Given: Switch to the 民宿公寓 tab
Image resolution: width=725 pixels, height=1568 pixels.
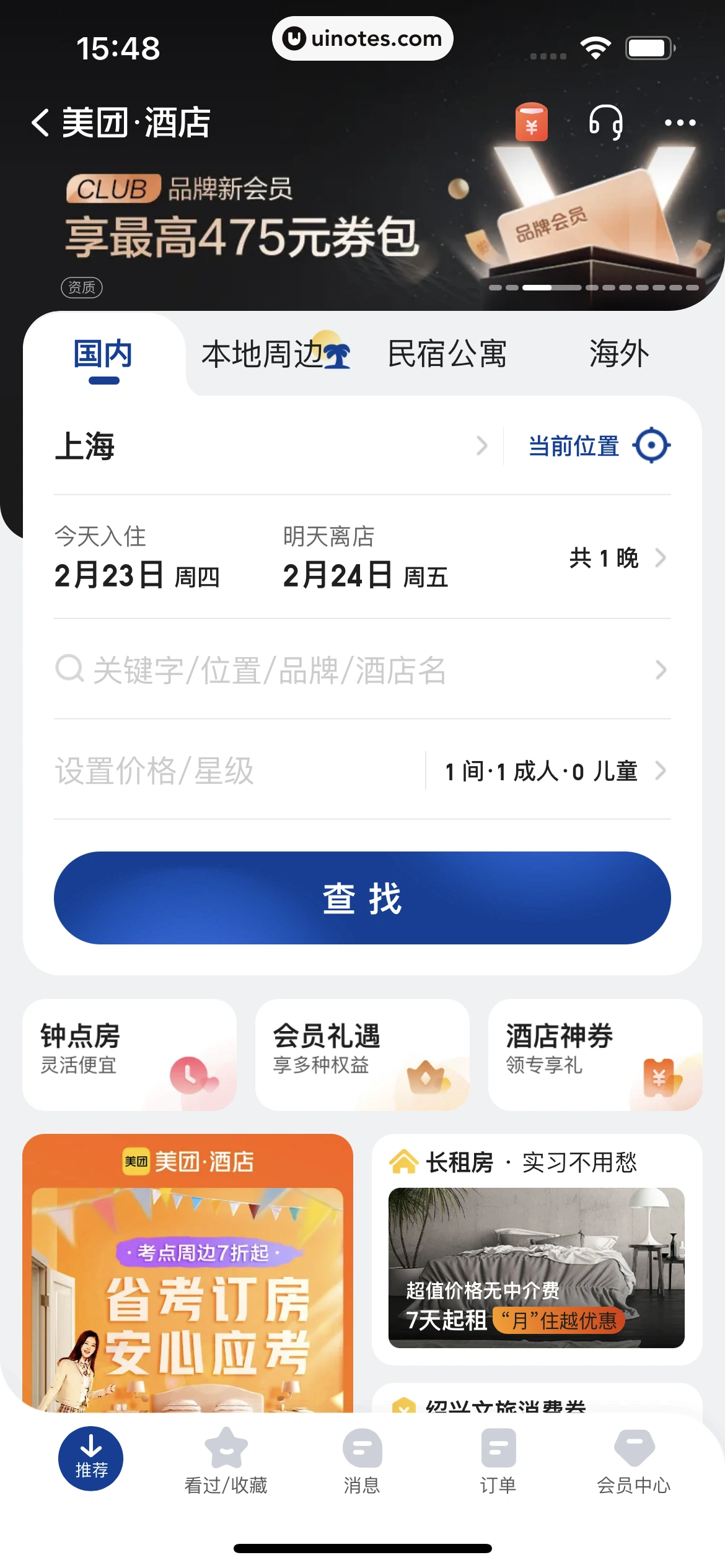Looking at the screenshot, I should 447,354.
